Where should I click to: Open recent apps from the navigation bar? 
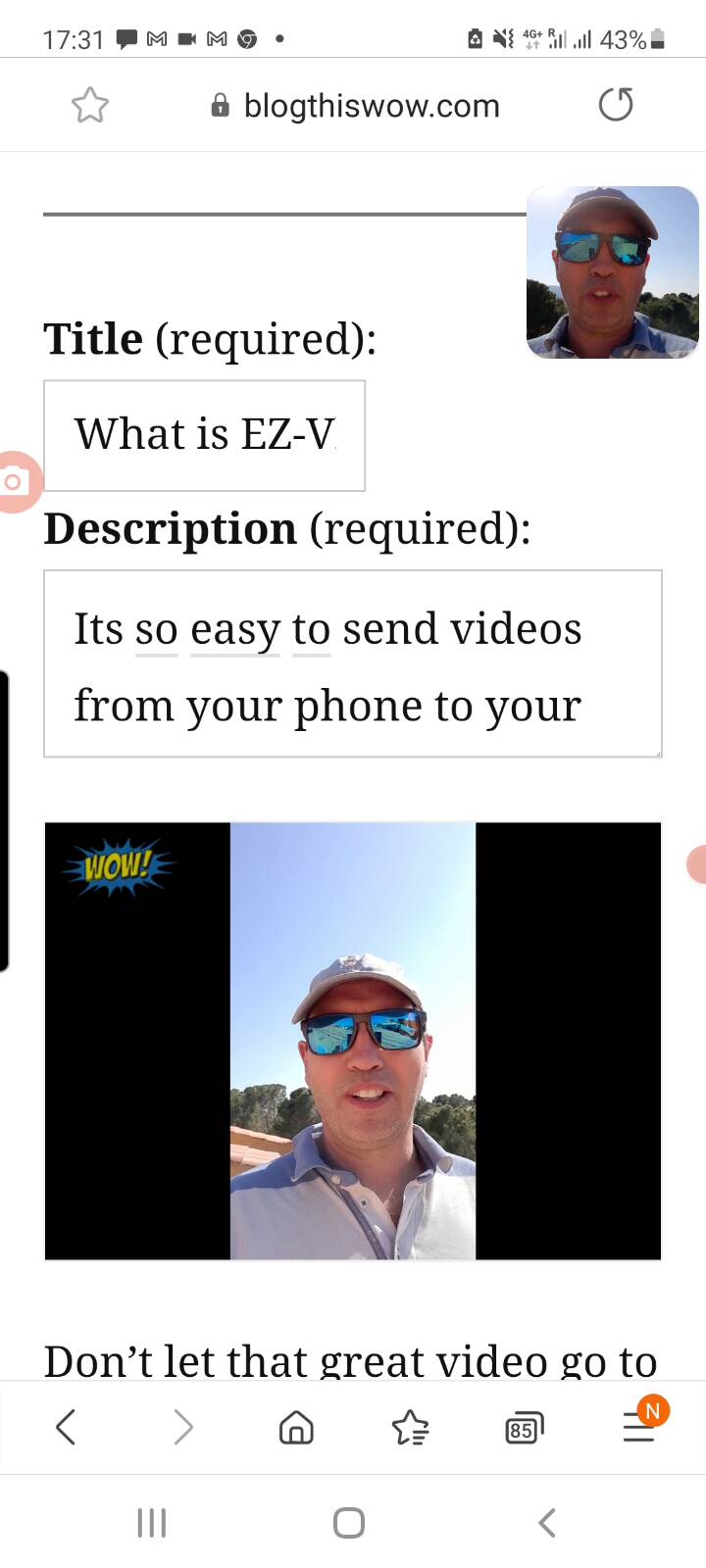click(152, 1523)
